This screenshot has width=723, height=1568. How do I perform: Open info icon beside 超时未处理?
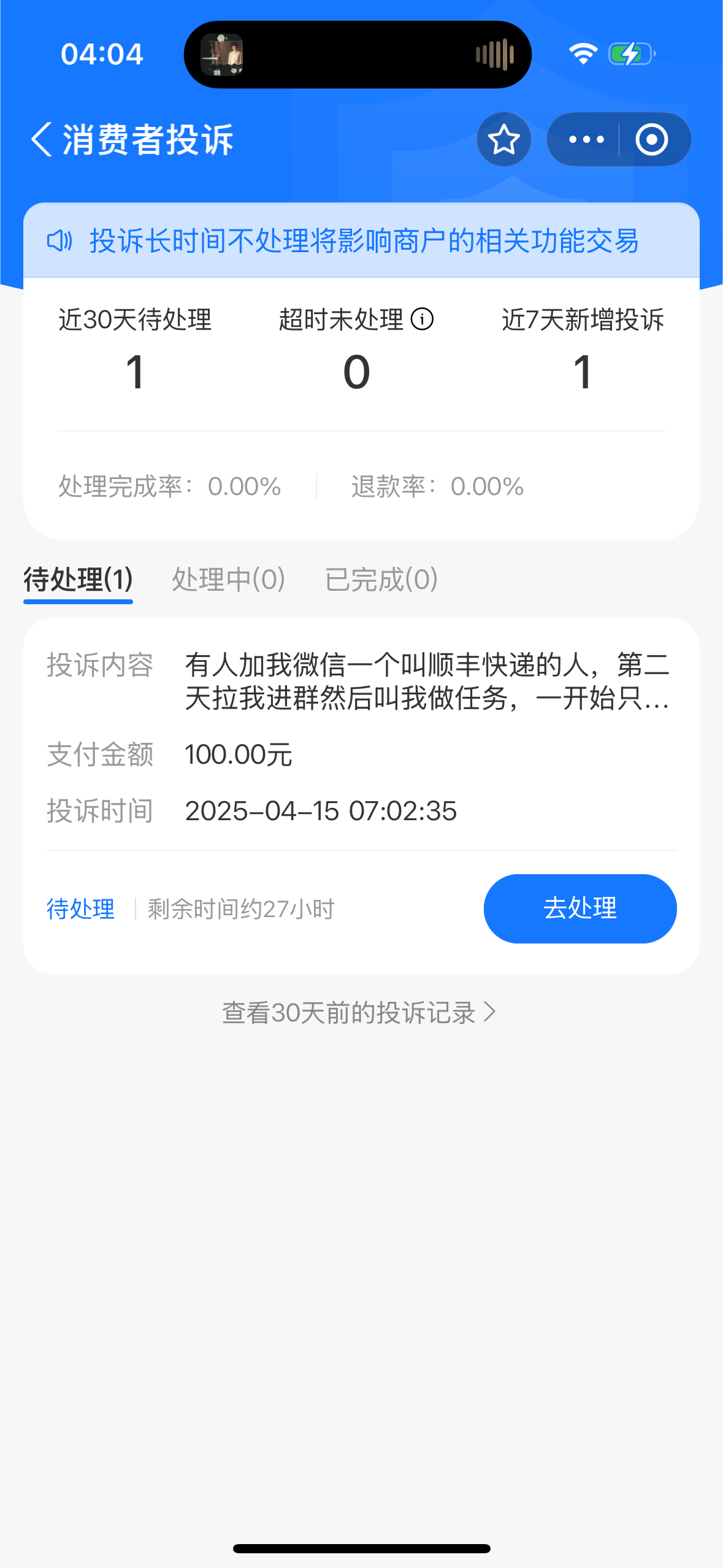click(422, 319)
